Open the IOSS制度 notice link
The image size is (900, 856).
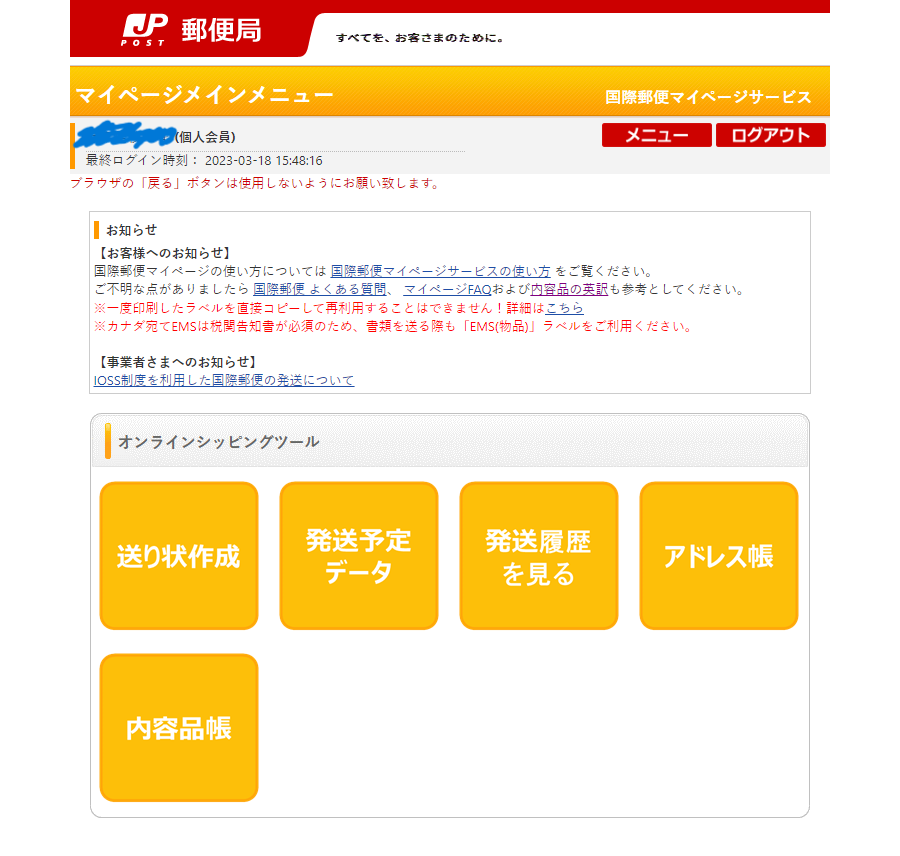224,380
